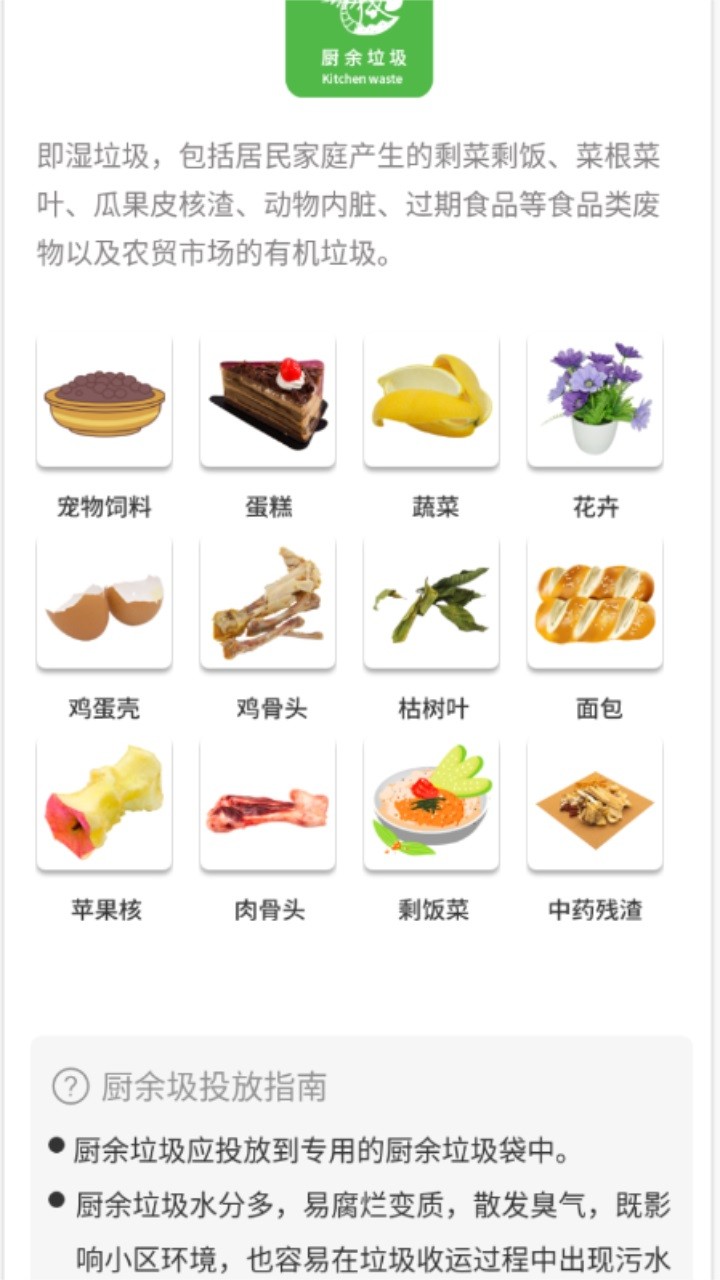Open the 面包 bread tile

(x=595, y=604)
